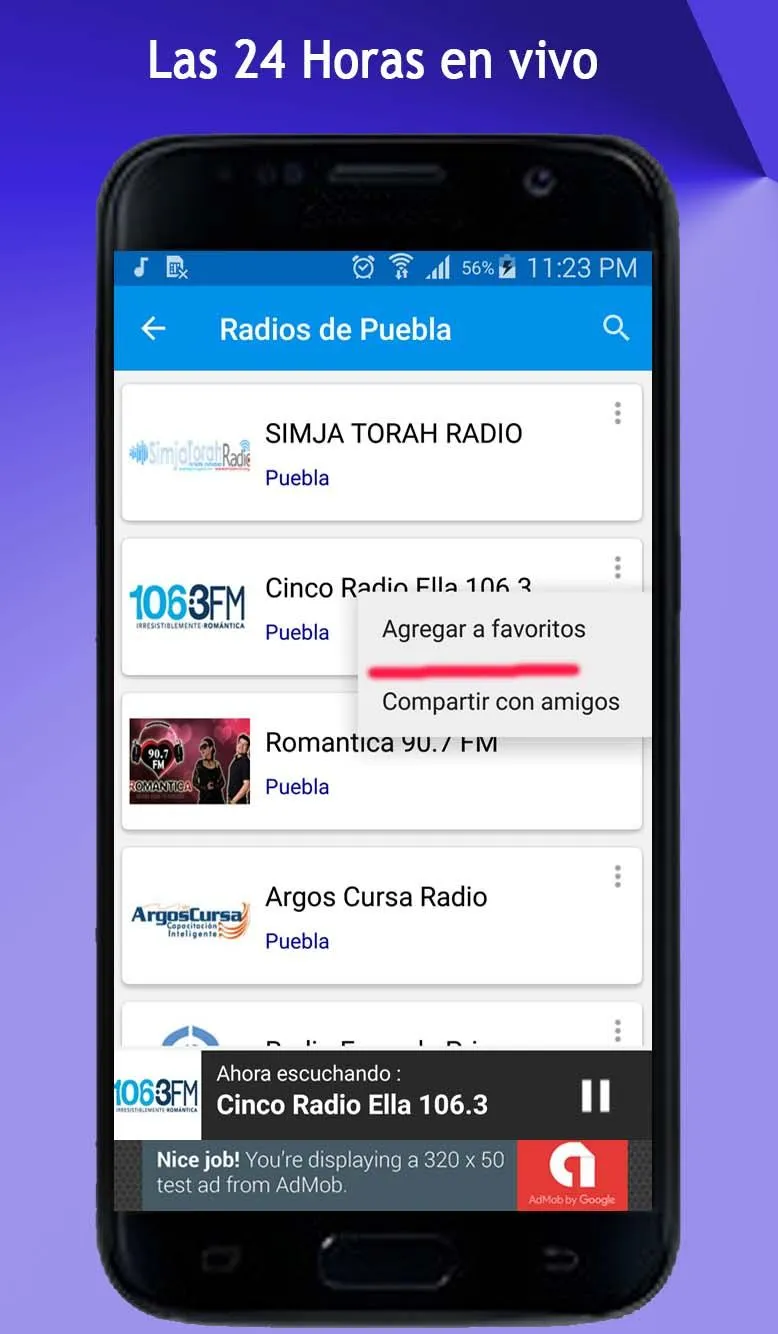Open the overflow menu on Cinco Radio Ella
778x1334 pixels.
[x=617, y=567]
